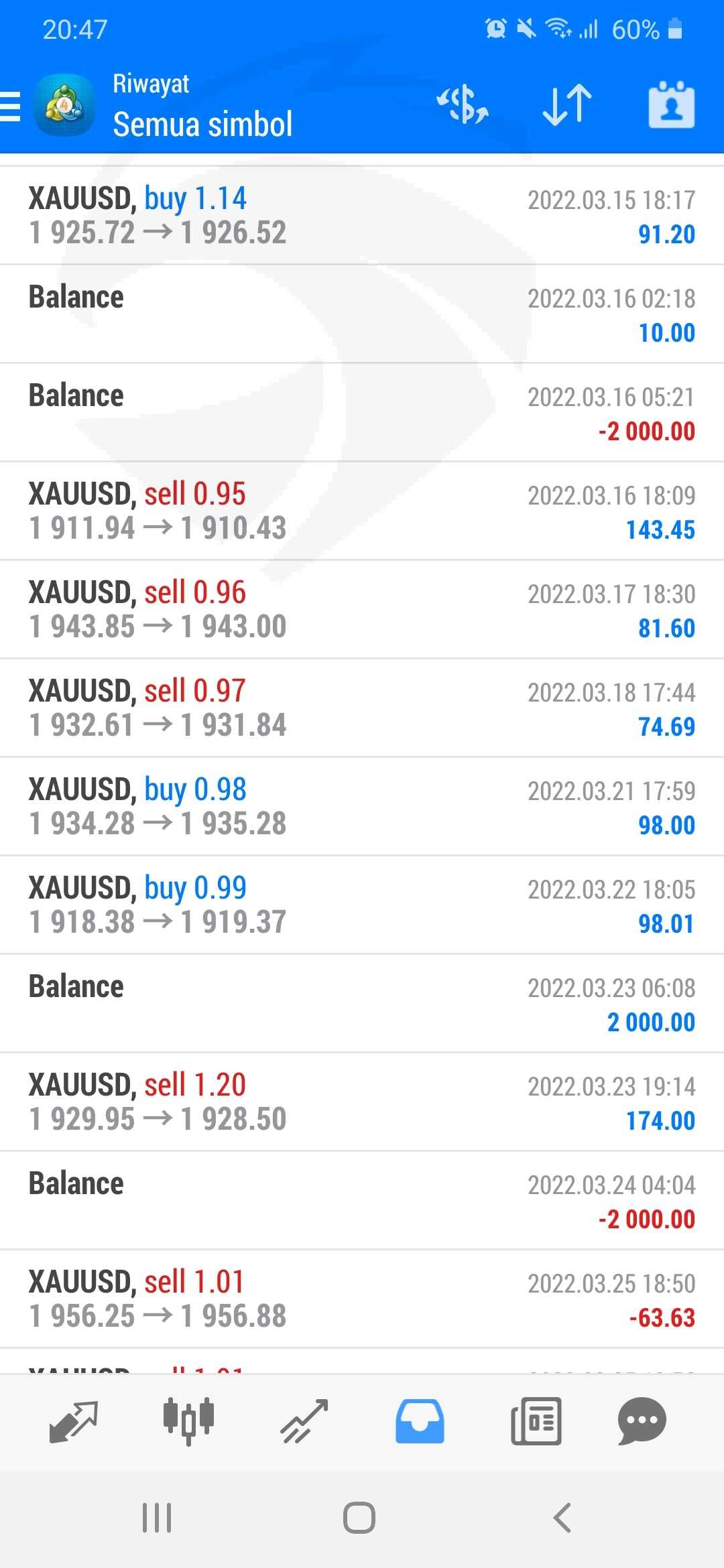Image resolution: width=724 pixels, height=1568 pixels.
Task: Switch to the Chart tab
Action: [x=189, y=1421]
